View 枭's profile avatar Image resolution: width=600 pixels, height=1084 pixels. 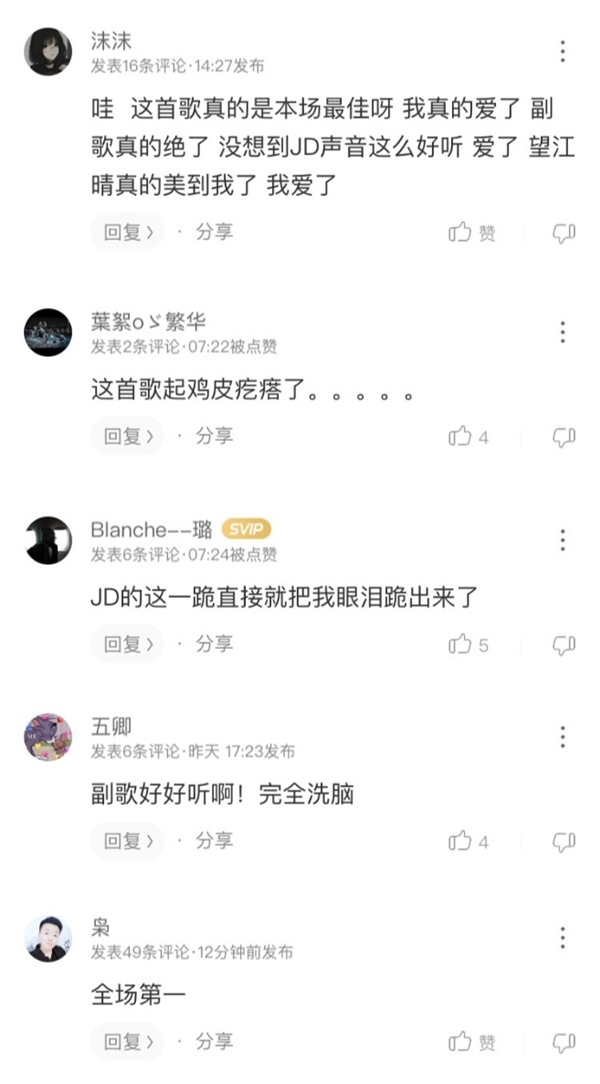click(x=48, y=937)
